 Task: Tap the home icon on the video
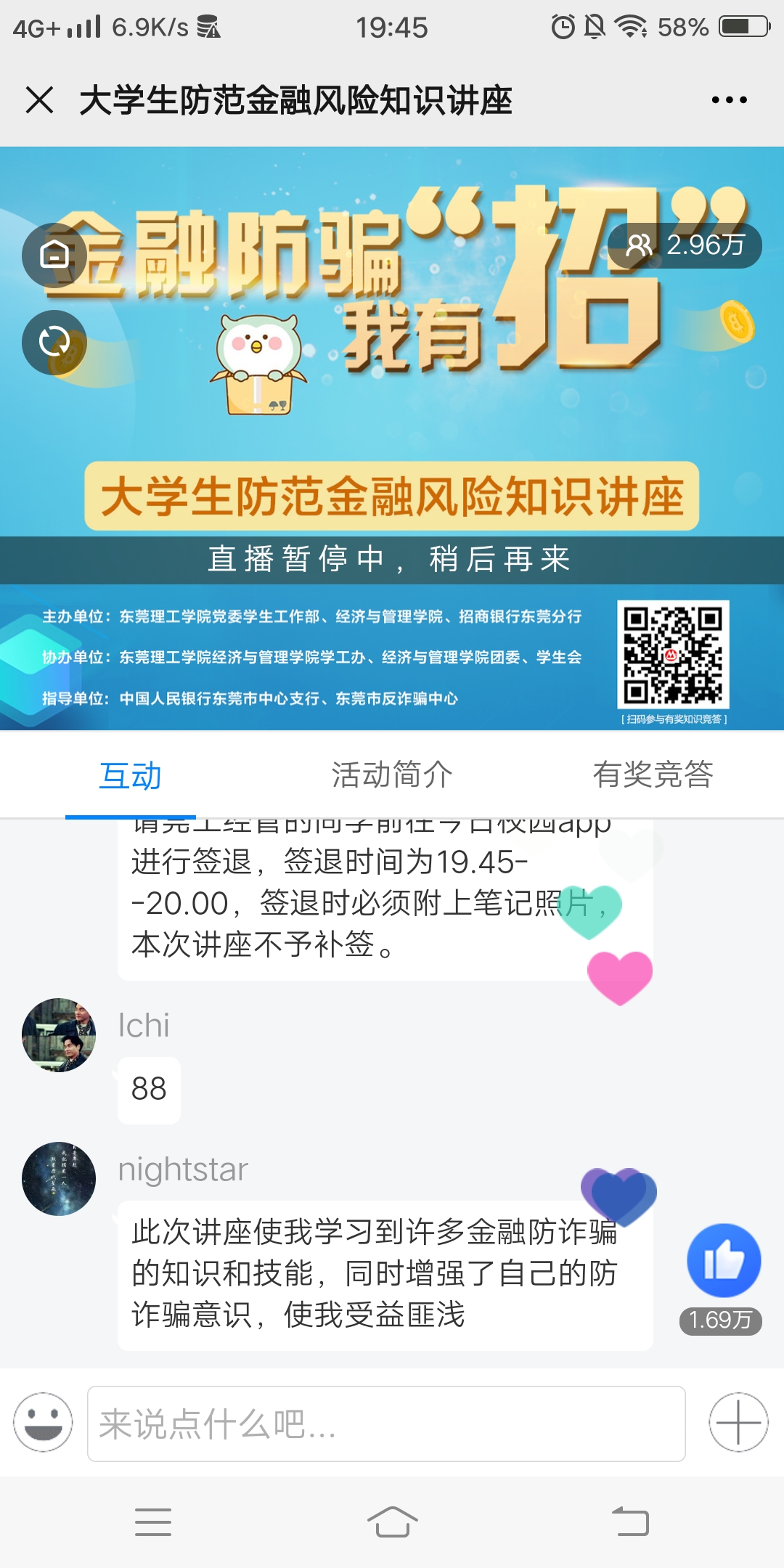[x=54, y=255]
